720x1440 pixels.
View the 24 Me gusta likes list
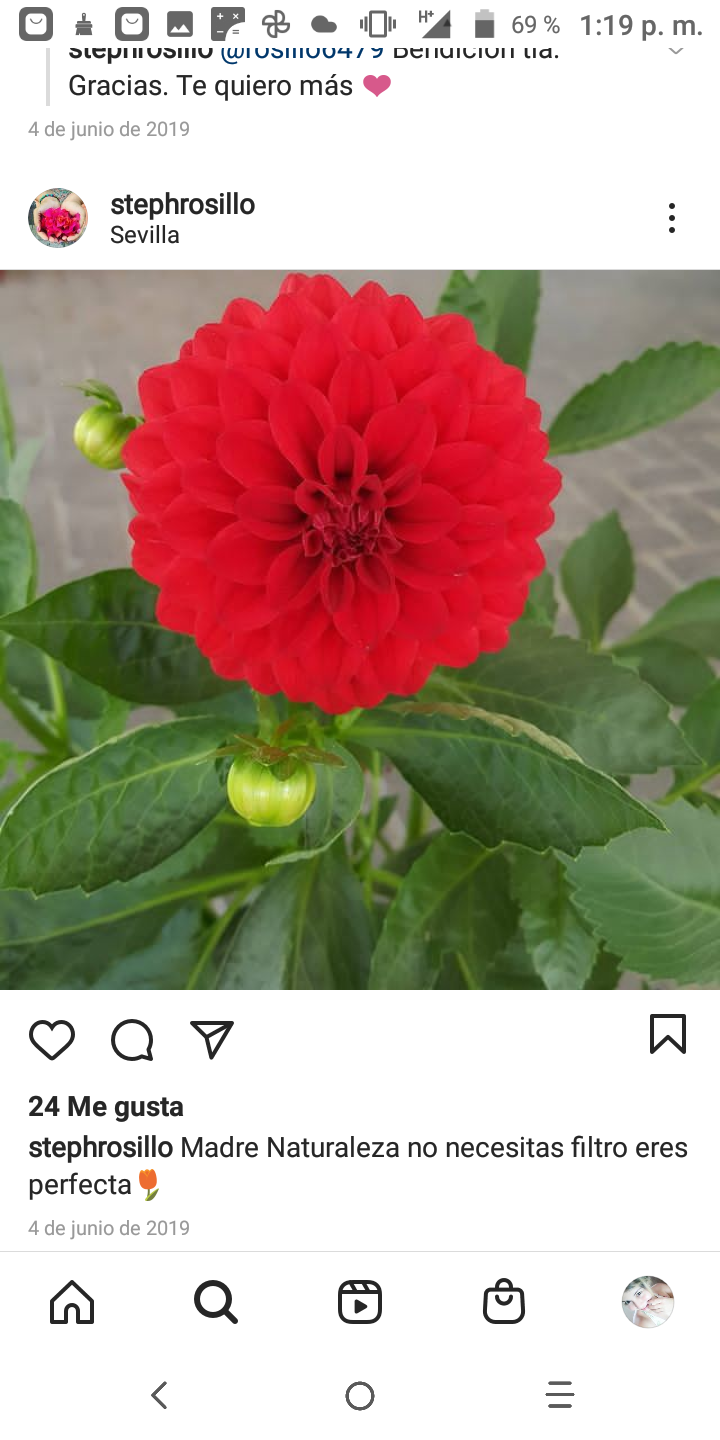(106, 1106)
